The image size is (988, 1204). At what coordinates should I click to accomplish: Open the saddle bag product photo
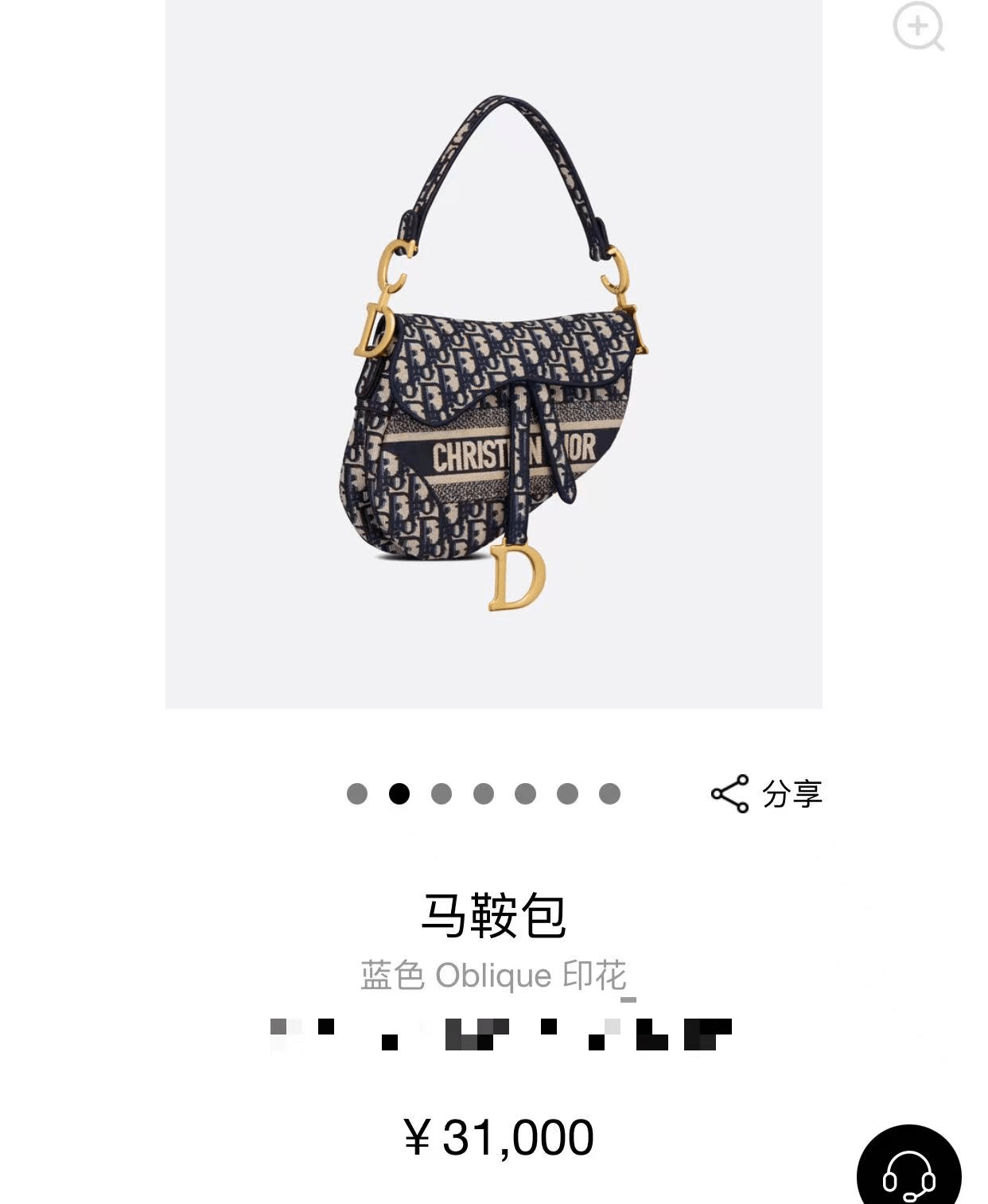[493, 354]
